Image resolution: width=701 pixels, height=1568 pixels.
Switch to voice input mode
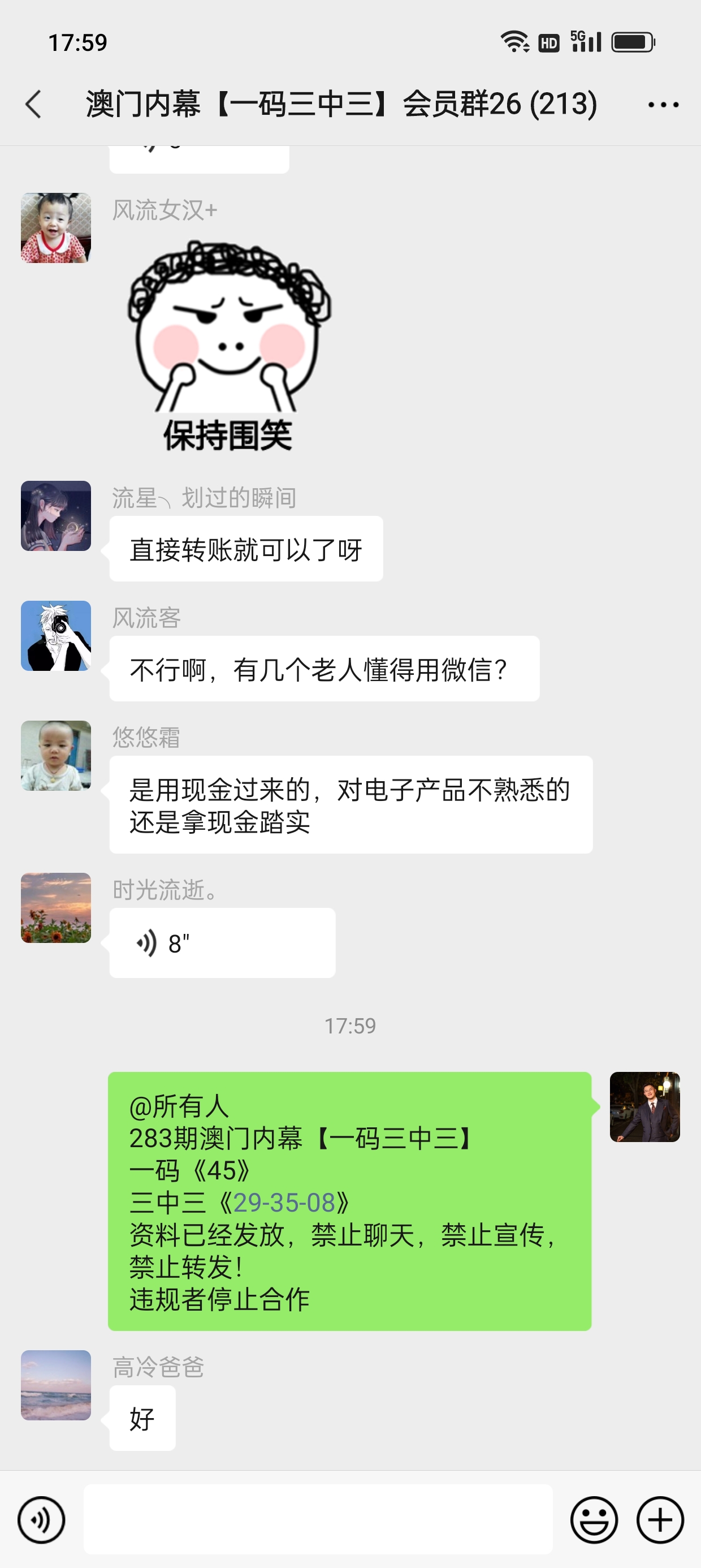tap(41, 1519)
